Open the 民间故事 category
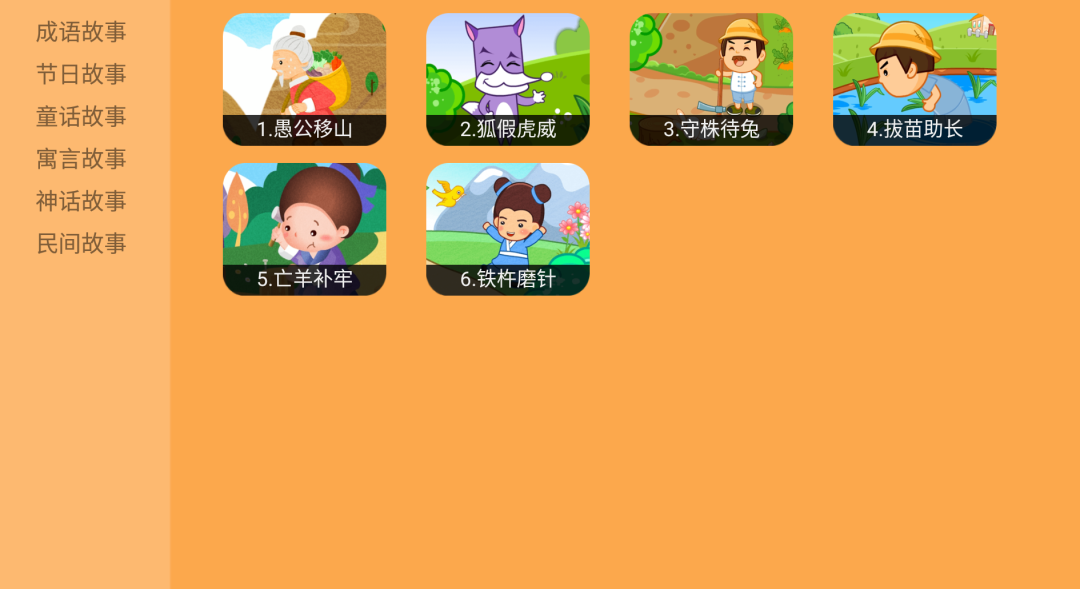 [81, 243]
